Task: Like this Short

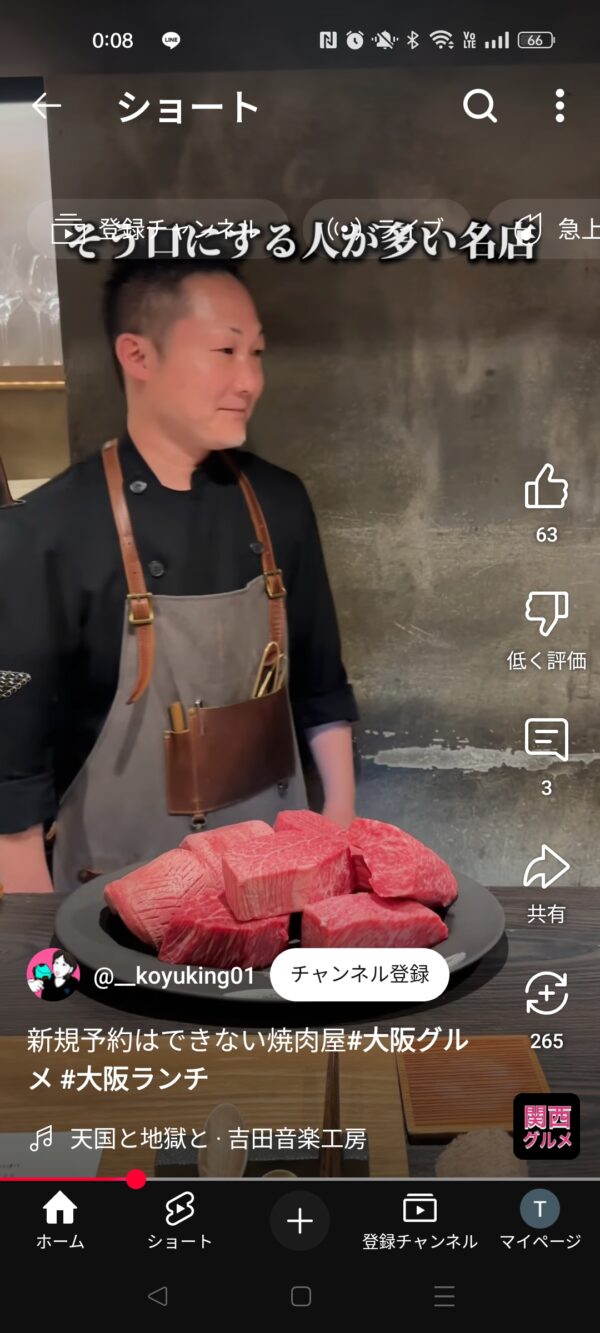Action: tap(546, 487)
